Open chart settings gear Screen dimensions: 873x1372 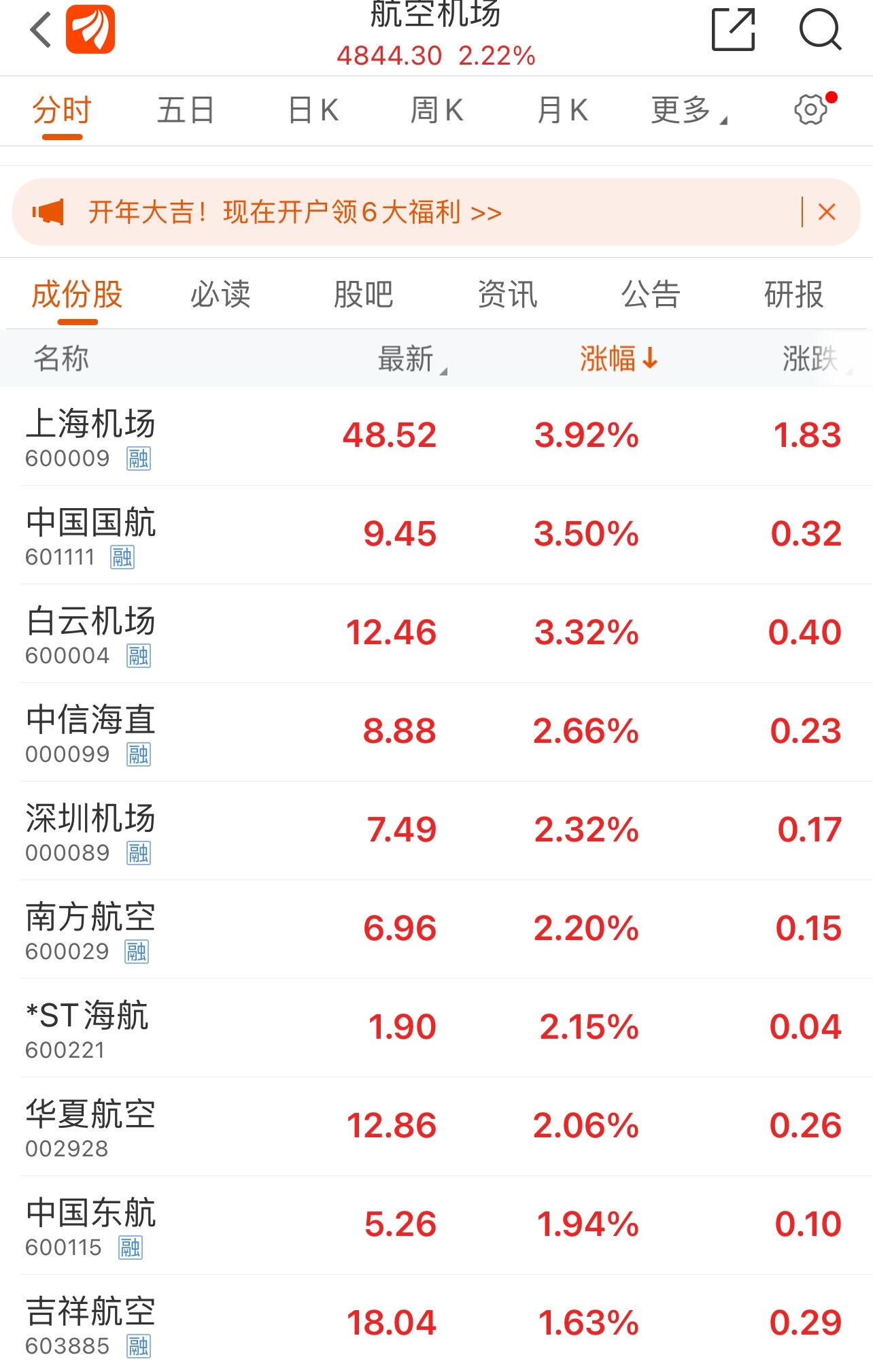pyautogui.click(x=811, y=110)
